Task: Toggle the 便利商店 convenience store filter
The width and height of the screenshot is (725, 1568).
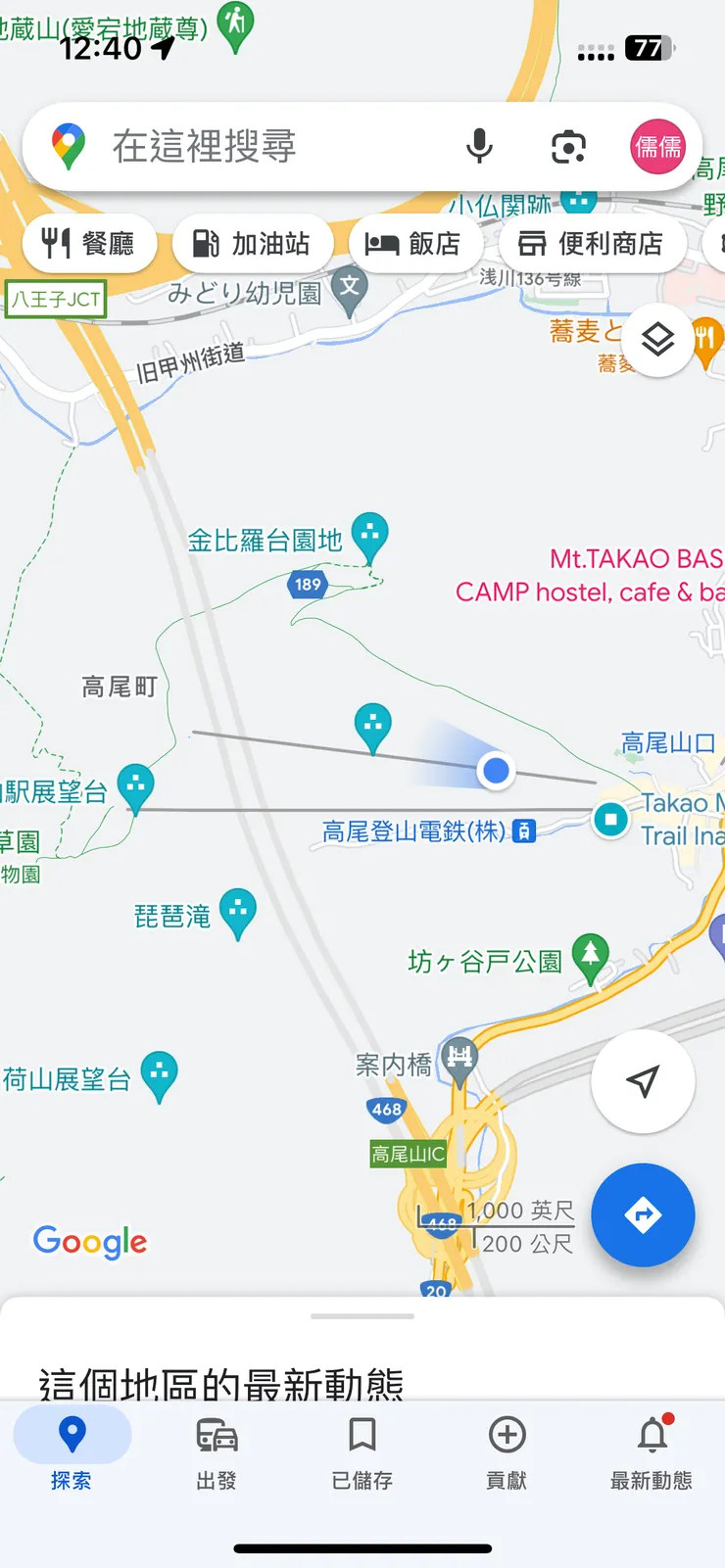Action: click(x=595, y=243)
